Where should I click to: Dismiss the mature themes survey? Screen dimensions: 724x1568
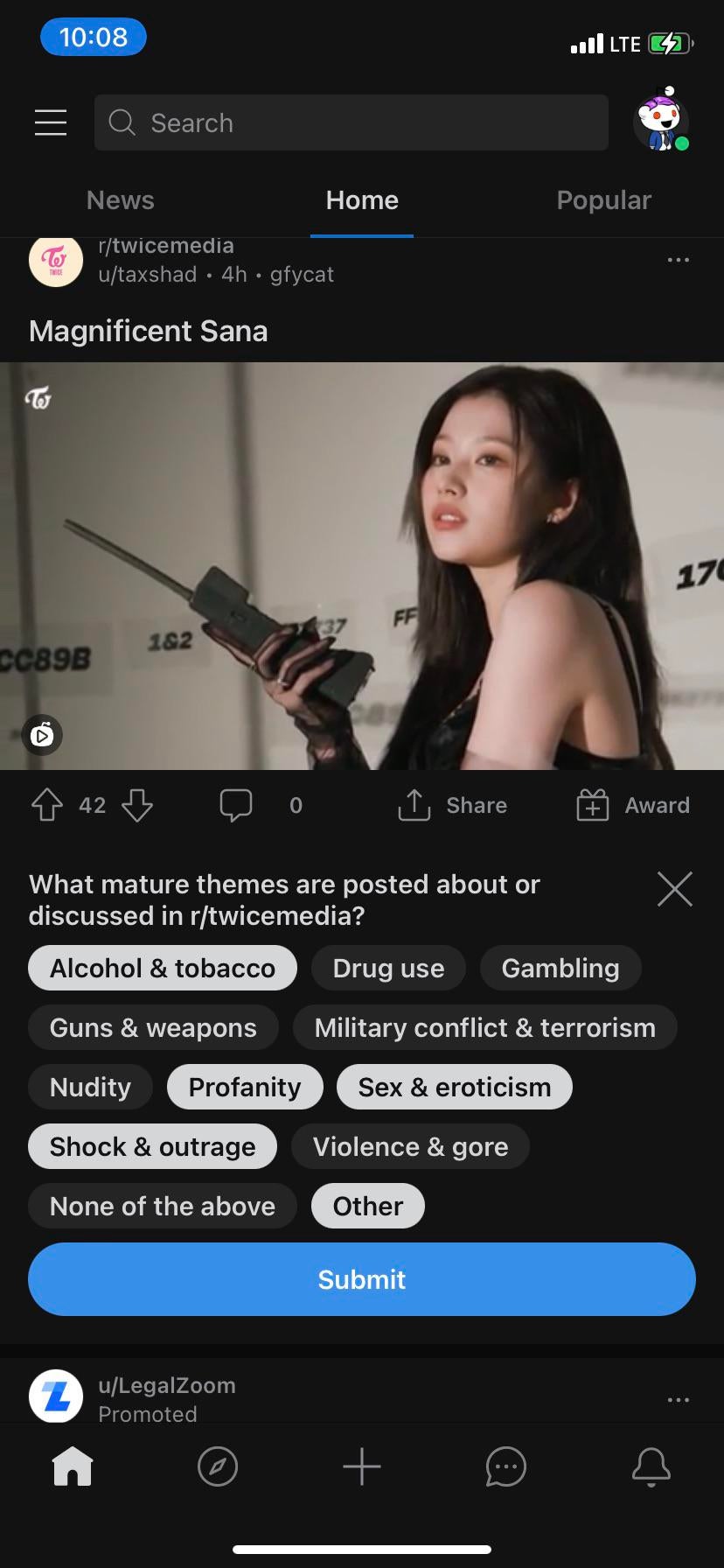click(674, 889)
